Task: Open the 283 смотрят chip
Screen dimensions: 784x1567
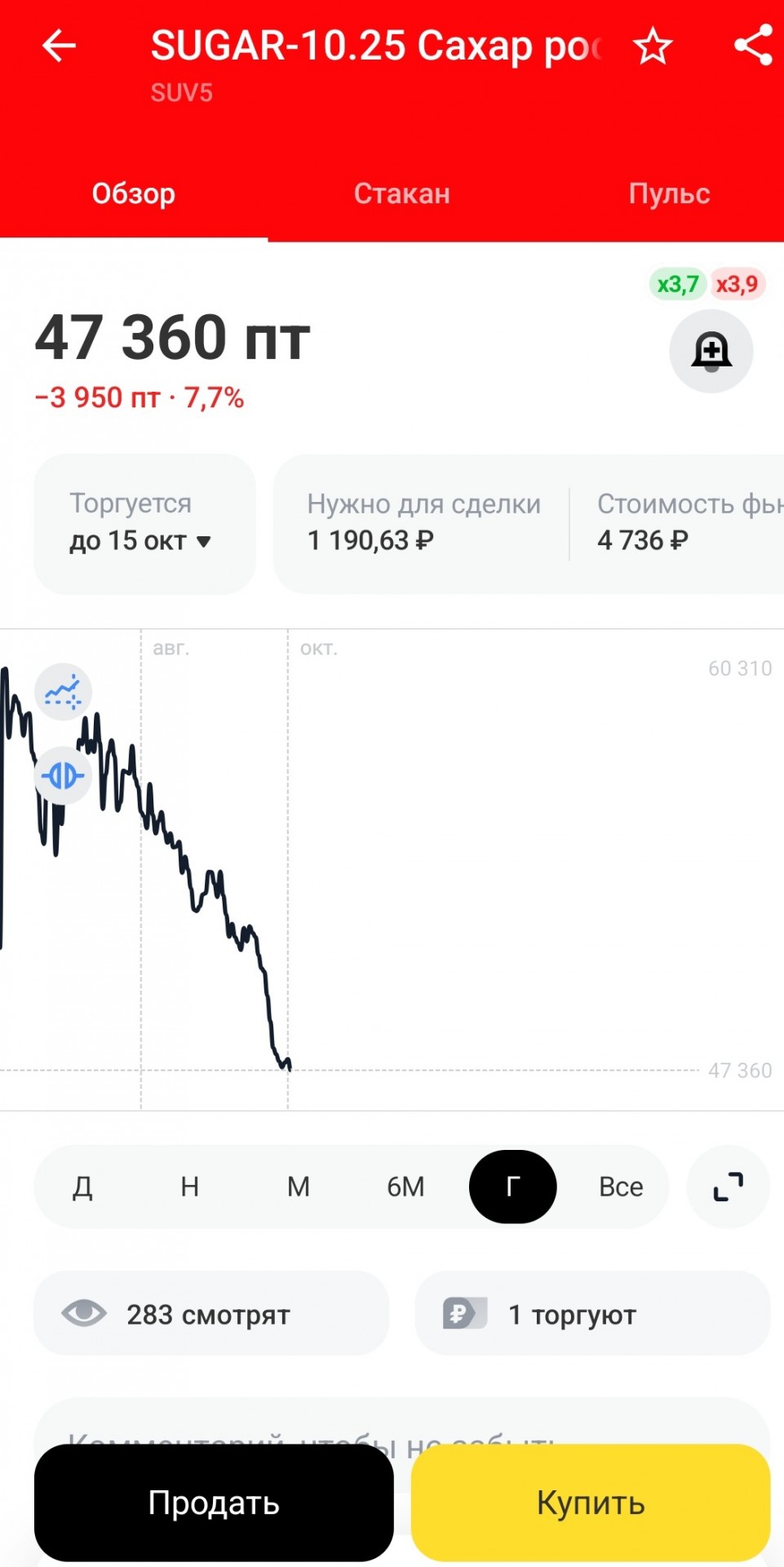Action: (211, 1314)
